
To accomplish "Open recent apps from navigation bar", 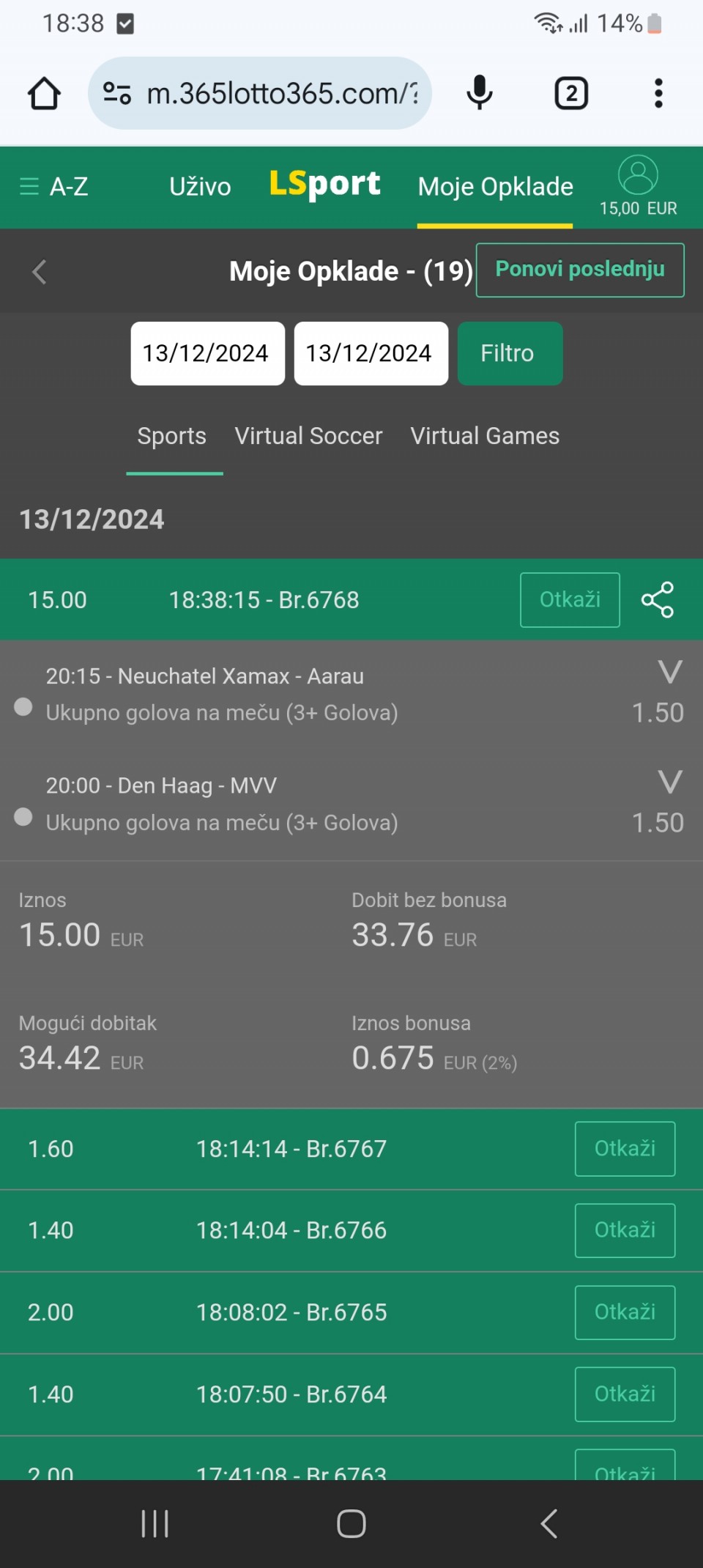I will click(x=155, y=1524).
